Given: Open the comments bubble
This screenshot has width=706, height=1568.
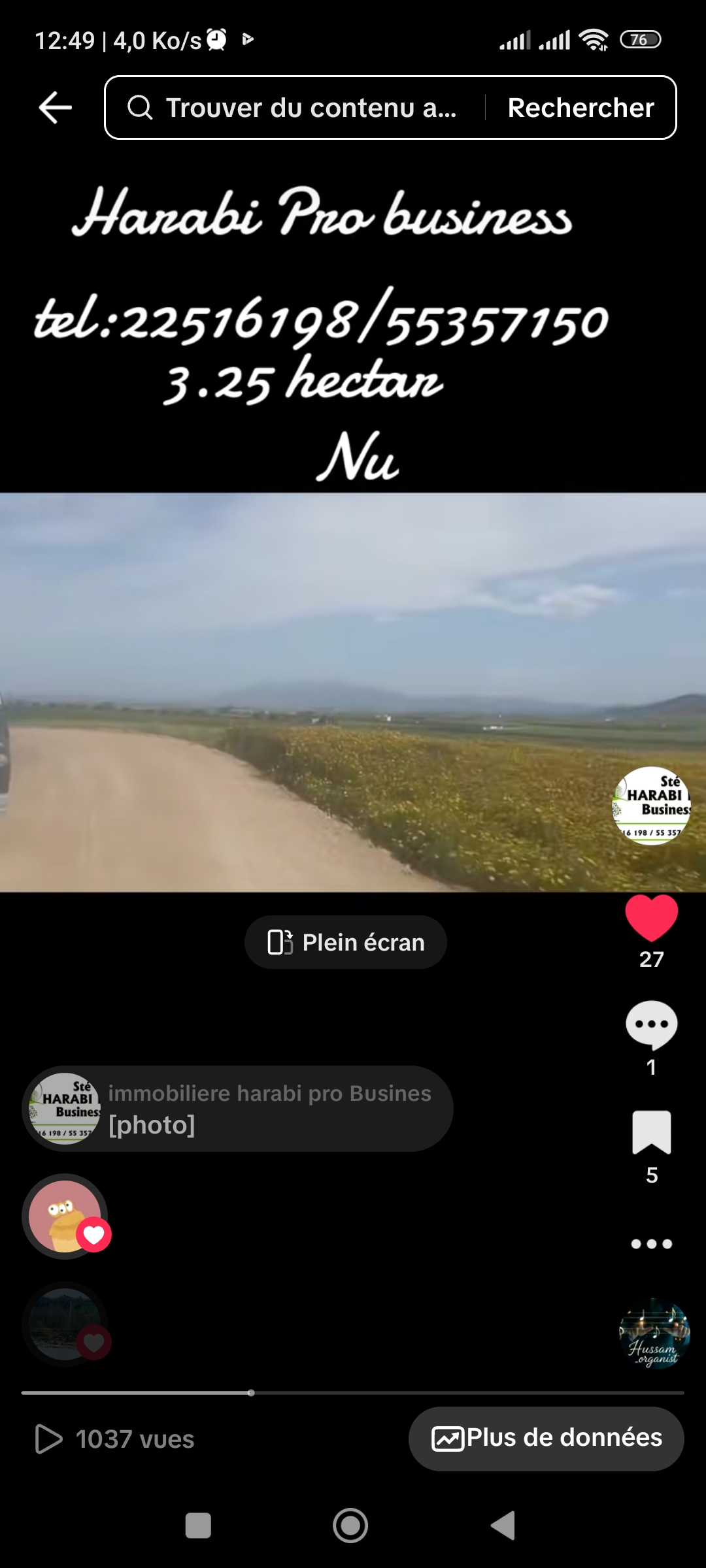Looking at the screenshot, I should [652, 1024].
